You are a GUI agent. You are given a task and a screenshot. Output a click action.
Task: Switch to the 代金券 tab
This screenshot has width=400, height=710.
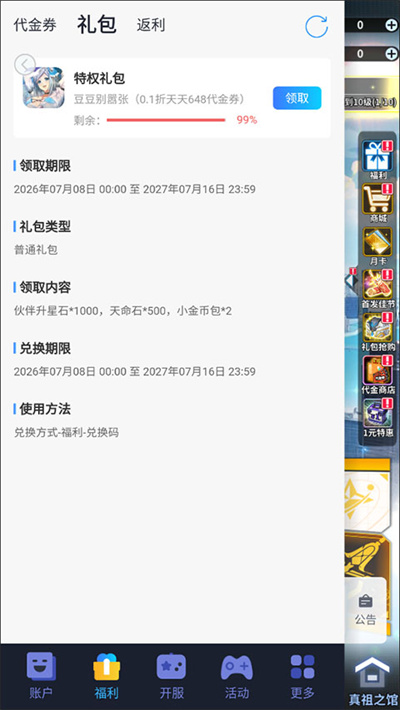click(35, 25)
